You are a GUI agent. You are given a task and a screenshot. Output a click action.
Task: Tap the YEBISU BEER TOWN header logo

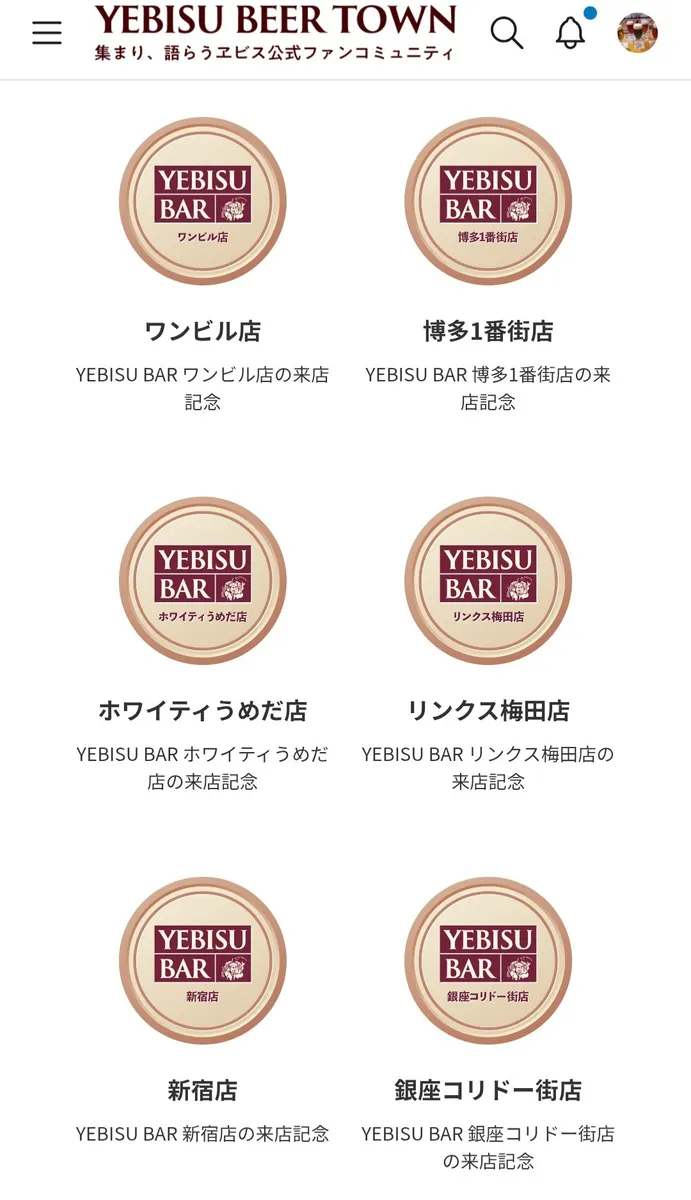(275, 32)
